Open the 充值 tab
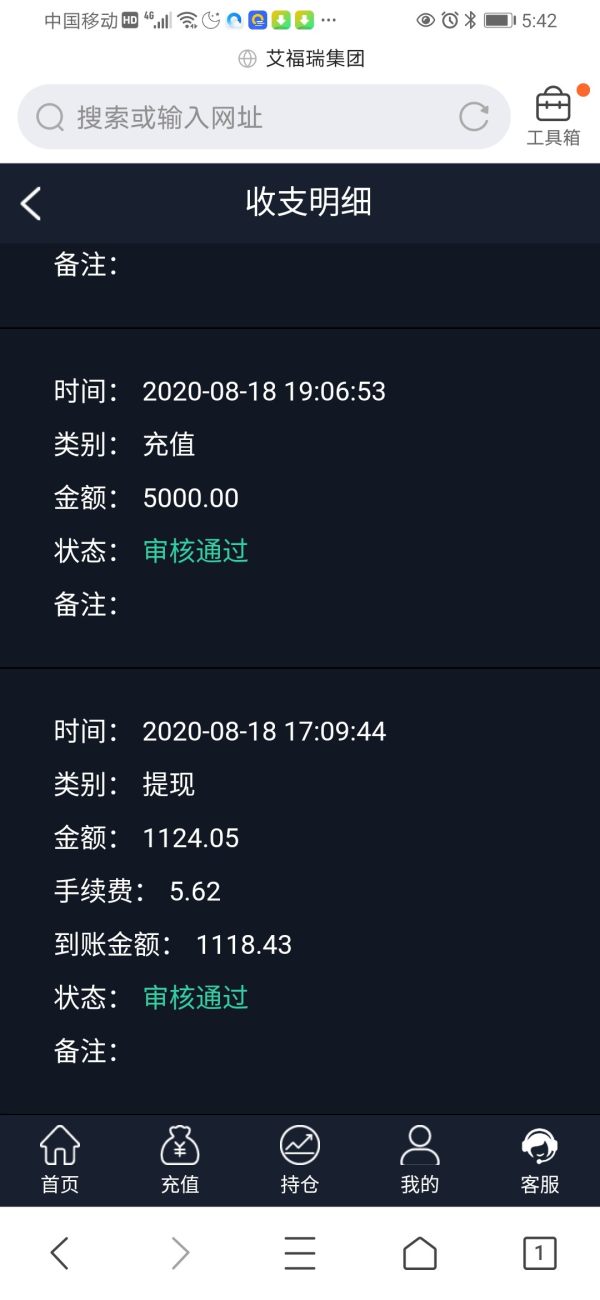600x1300 pixels. 180,1160
